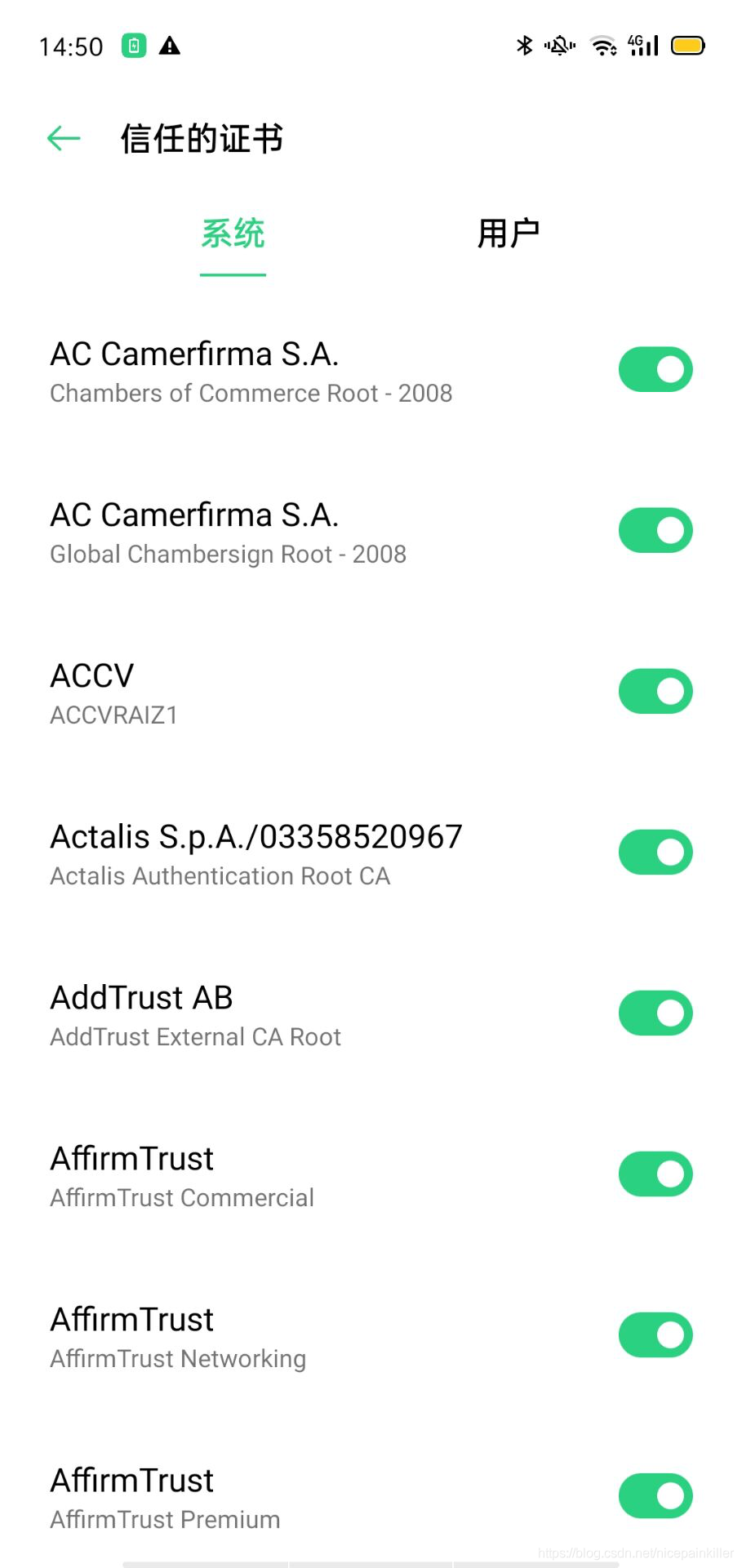Disable Chambers of Commerce Root - 2008 toggle
The width and height of the screenshot is (742, 1568).
pyautogui.click(x=655, y=370)
